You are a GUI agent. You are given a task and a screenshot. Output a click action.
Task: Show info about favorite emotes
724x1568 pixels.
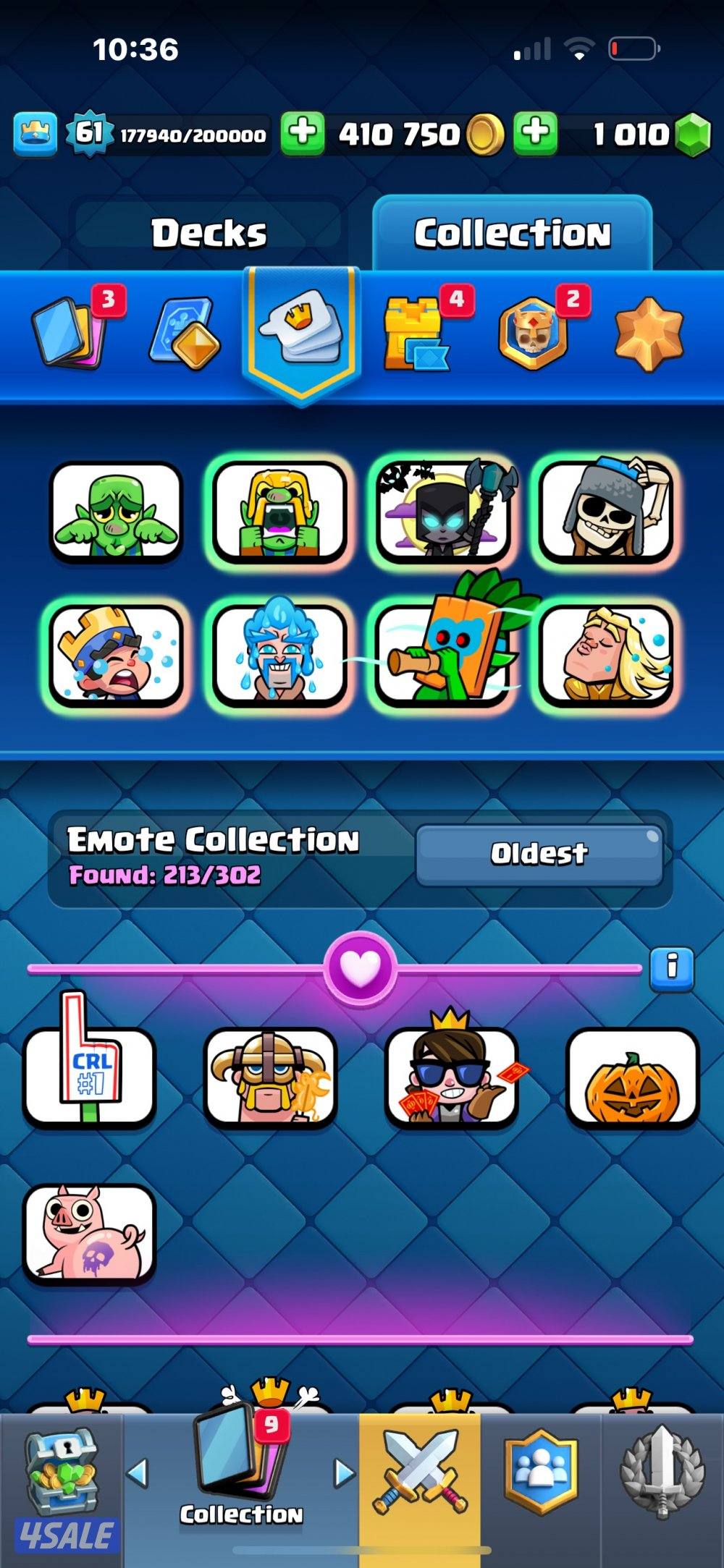[672, 967]
